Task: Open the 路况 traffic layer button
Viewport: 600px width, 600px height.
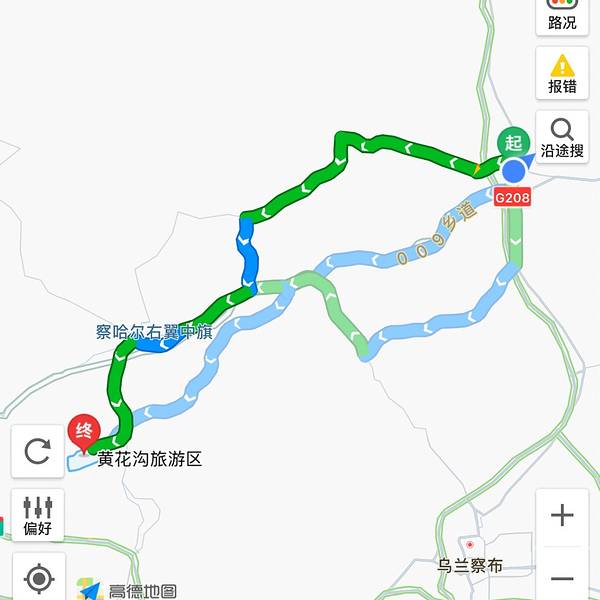Action: [x=562, y=15]
